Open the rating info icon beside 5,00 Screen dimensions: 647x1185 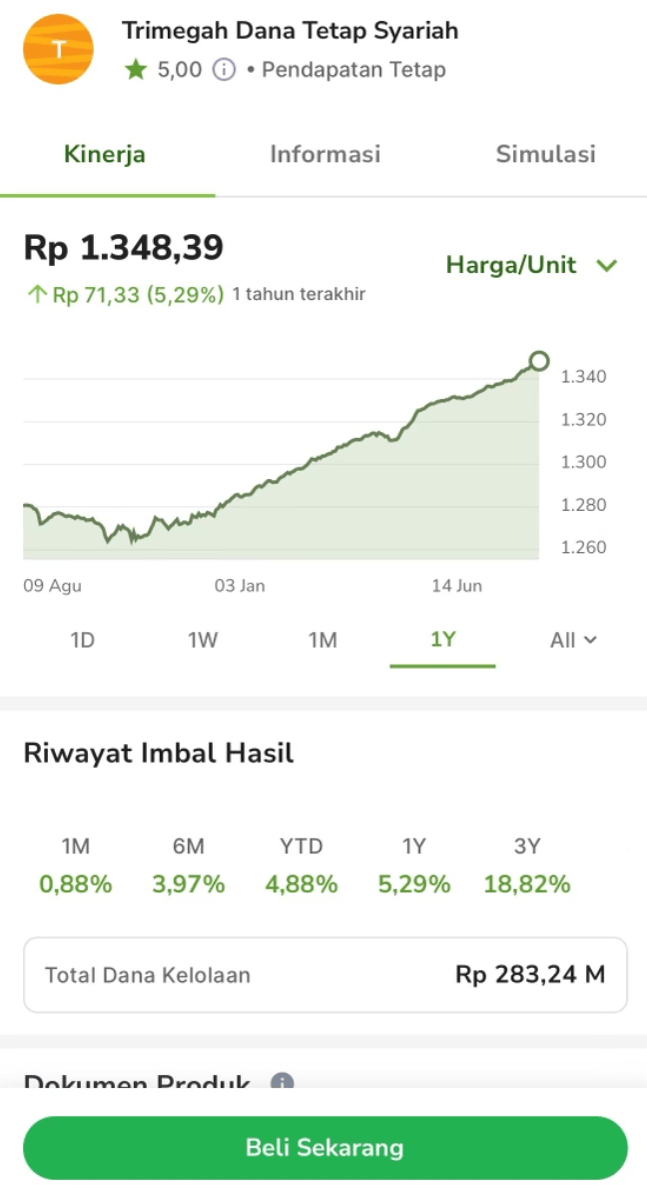225,70
